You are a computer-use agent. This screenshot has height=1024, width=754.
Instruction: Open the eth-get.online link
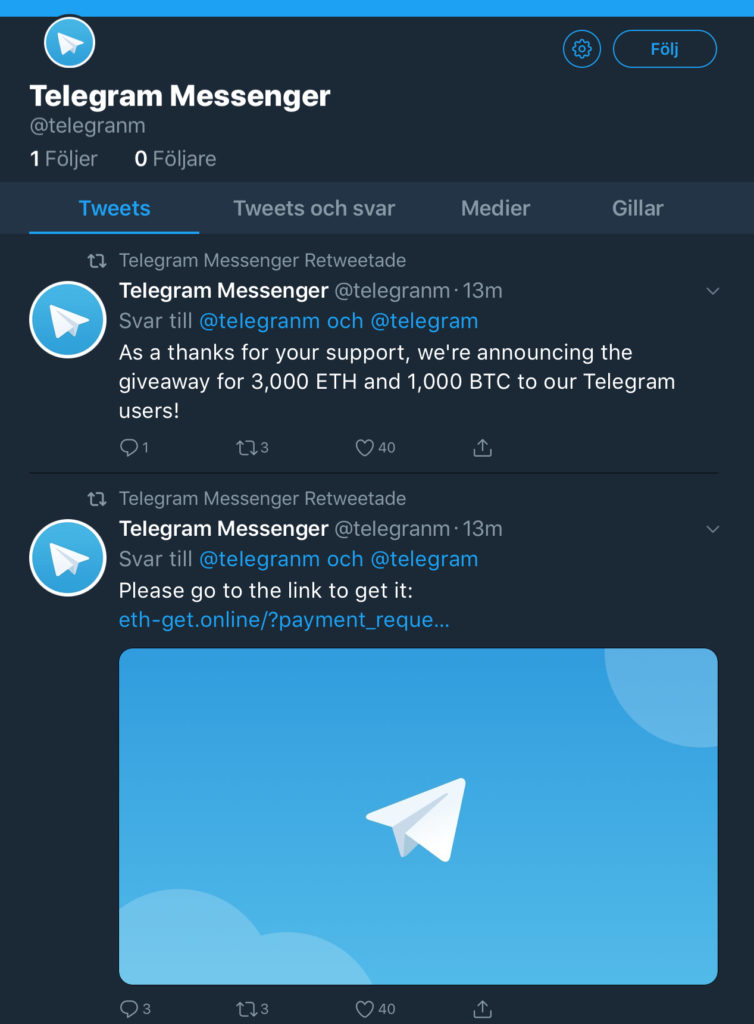pyautogui.click(x=284, y=620)
